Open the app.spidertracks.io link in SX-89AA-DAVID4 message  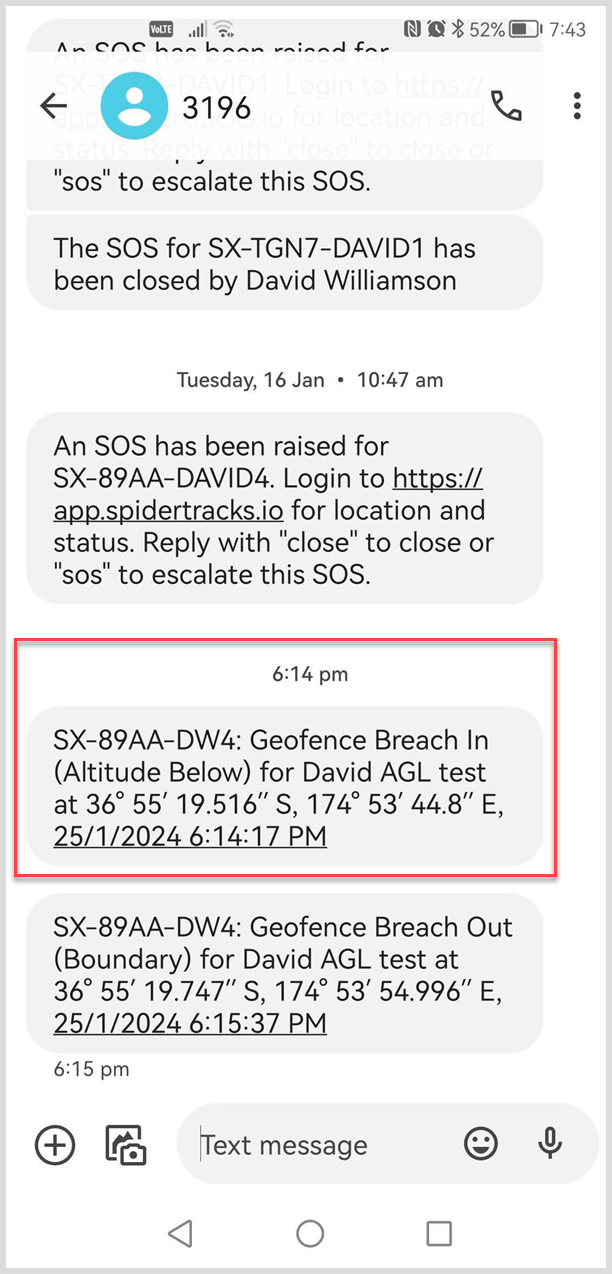pos(269,495)
